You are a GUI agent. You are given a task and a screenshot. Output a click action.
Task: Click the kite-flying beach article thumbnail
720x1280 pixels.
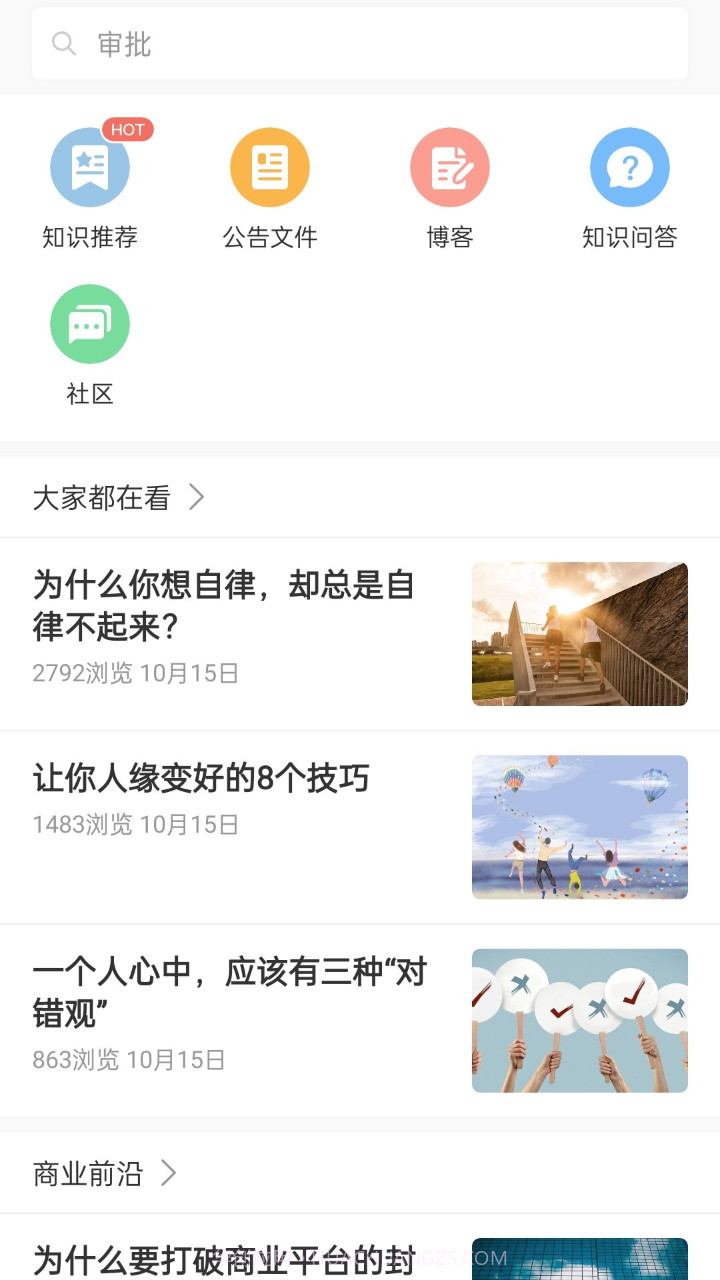[x=579, y=826]
